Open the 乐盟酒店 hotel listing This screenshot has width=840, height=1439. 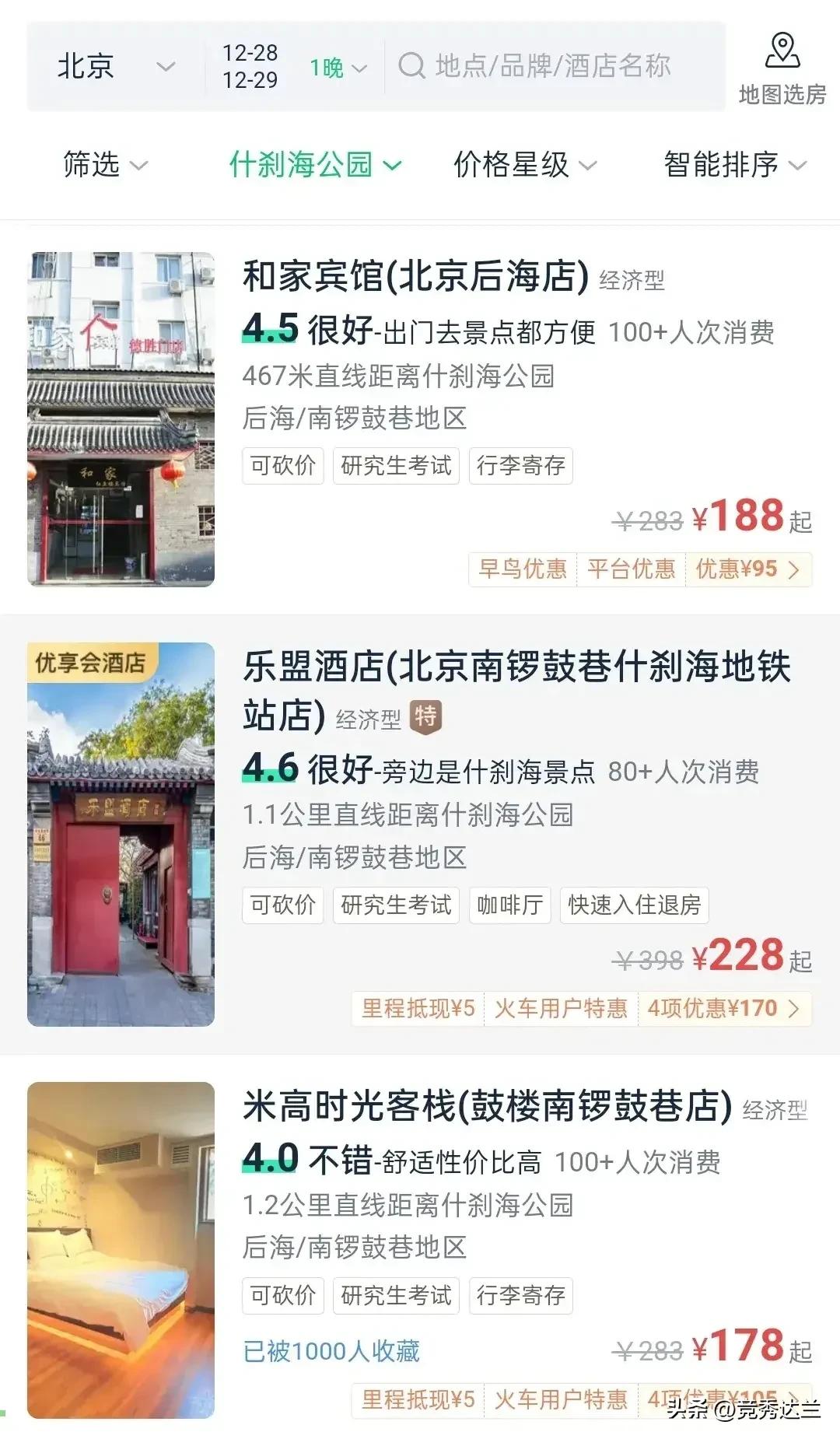coord(515,667)
